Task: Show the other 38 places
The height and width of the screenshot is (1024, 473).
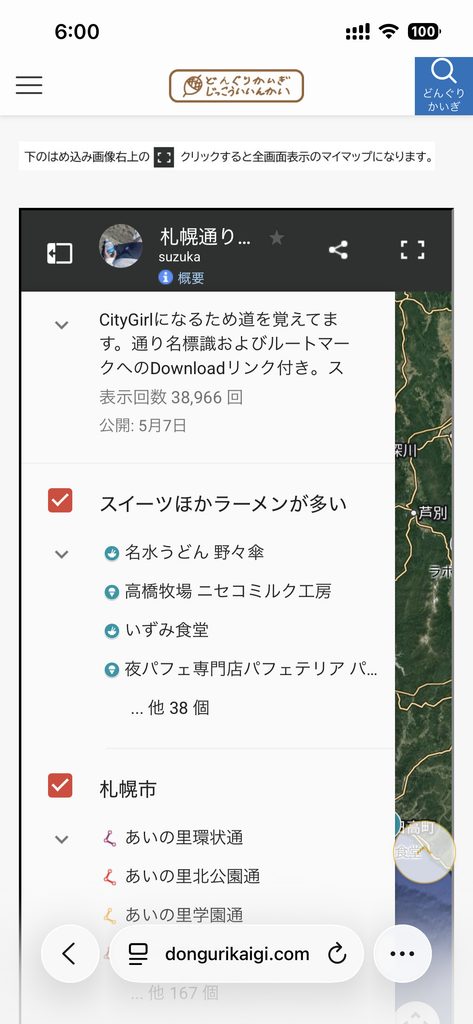Action: 171,708
